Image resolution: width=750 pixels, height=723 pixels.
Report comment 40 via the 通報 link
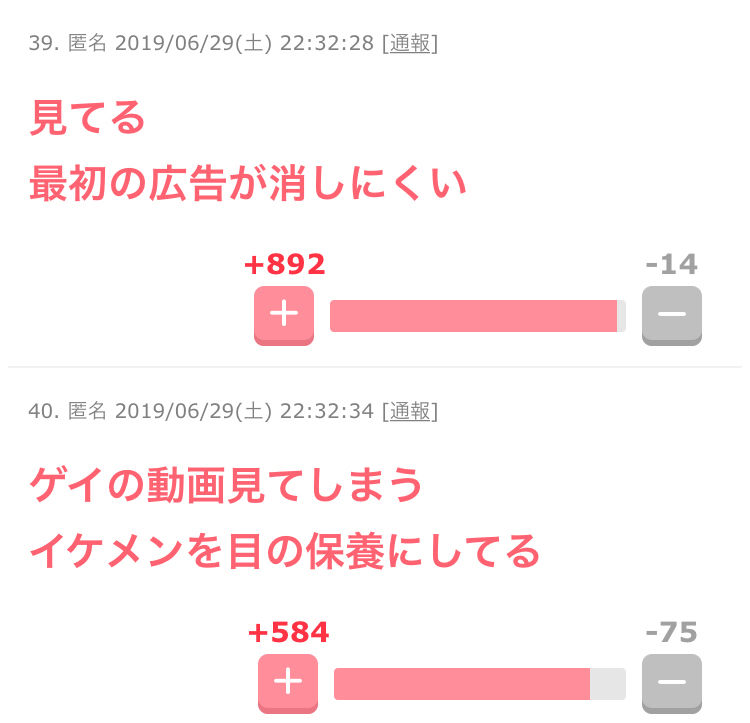click(x=410, y=411)
